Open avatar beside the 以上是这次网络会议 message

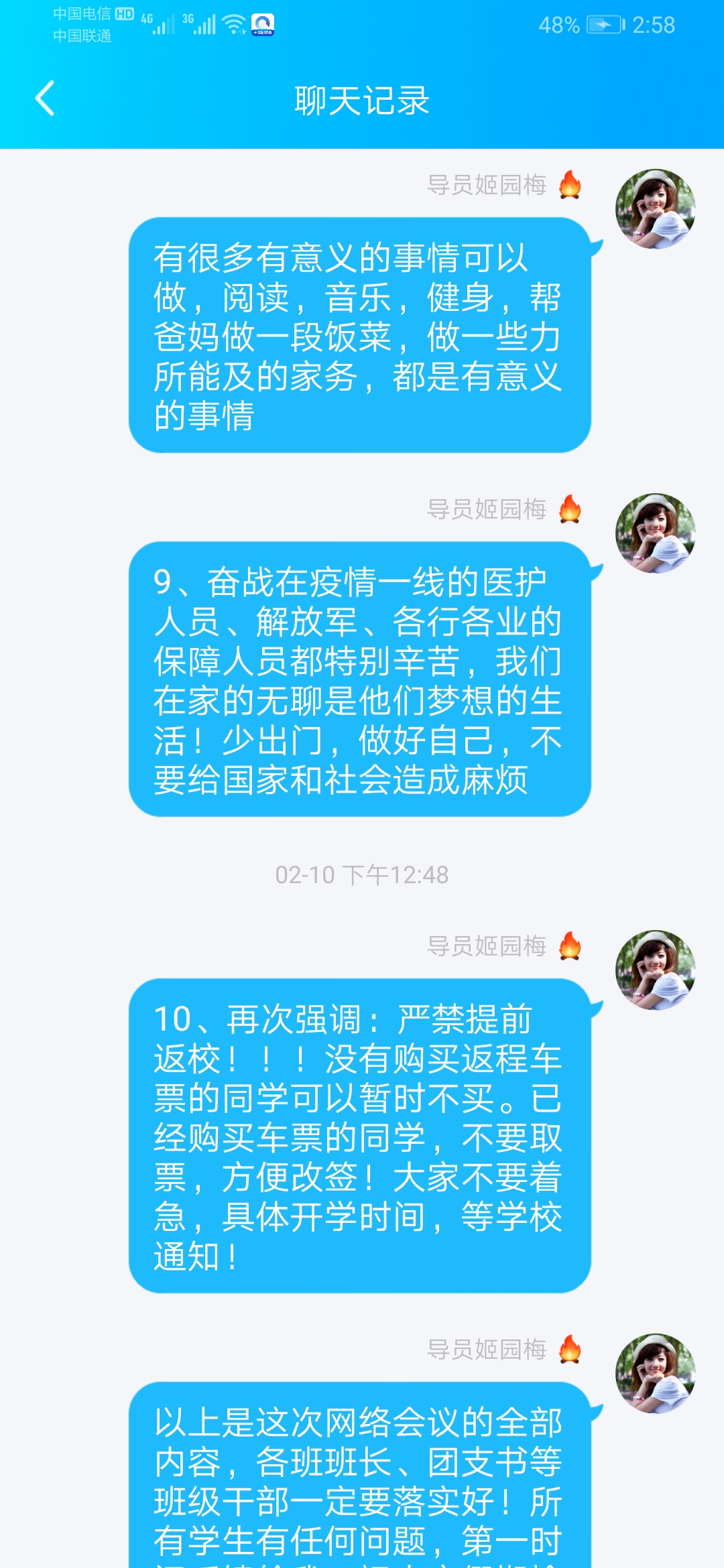pos(655,1373)
